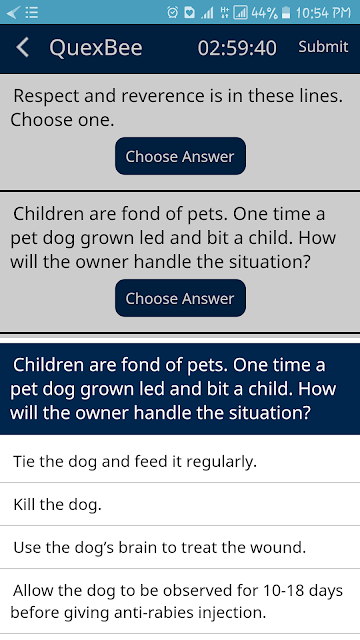Image resolution: width=360 pixels, height=640 pixels.
Task: Go back using the header arrow
Action: pyautogui.click(x=23, y=47)
